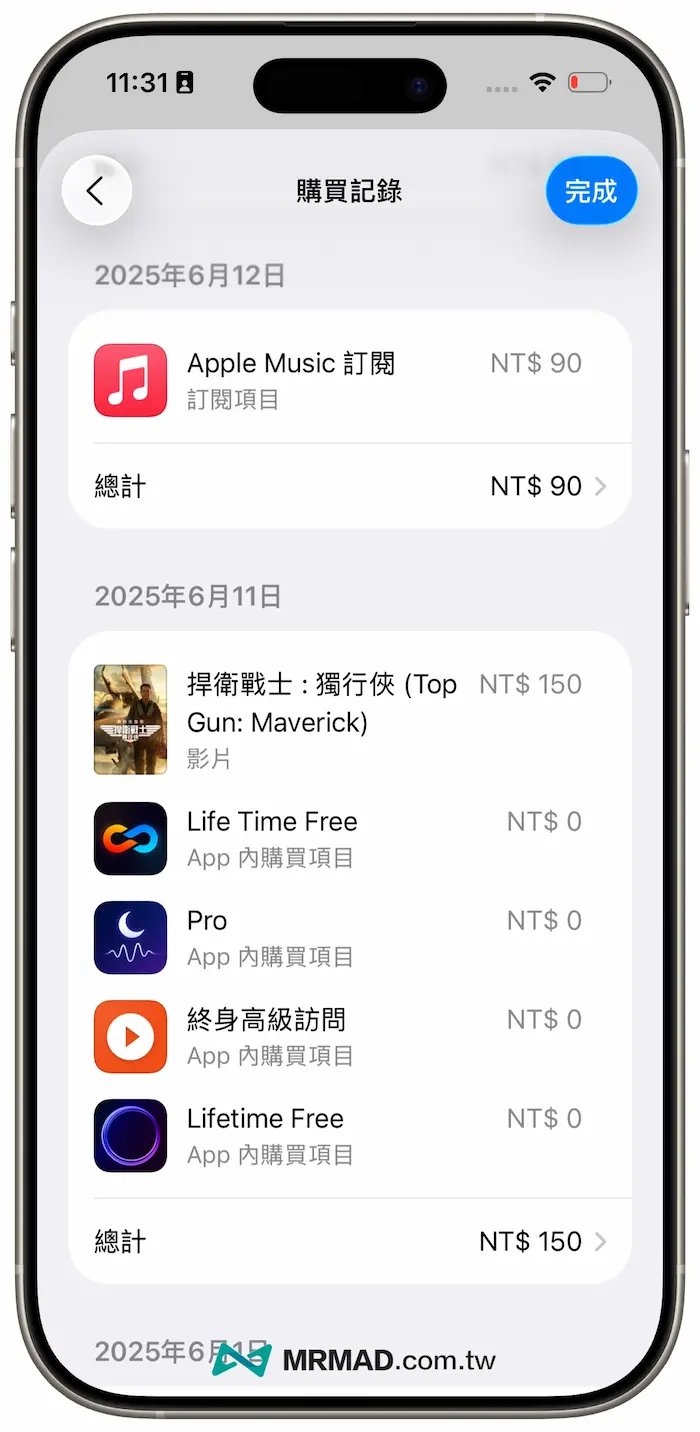This screenshot has height=1432, width=700.
Task: View the 總計 NT$ 90 receipt details
Action: 349,486
